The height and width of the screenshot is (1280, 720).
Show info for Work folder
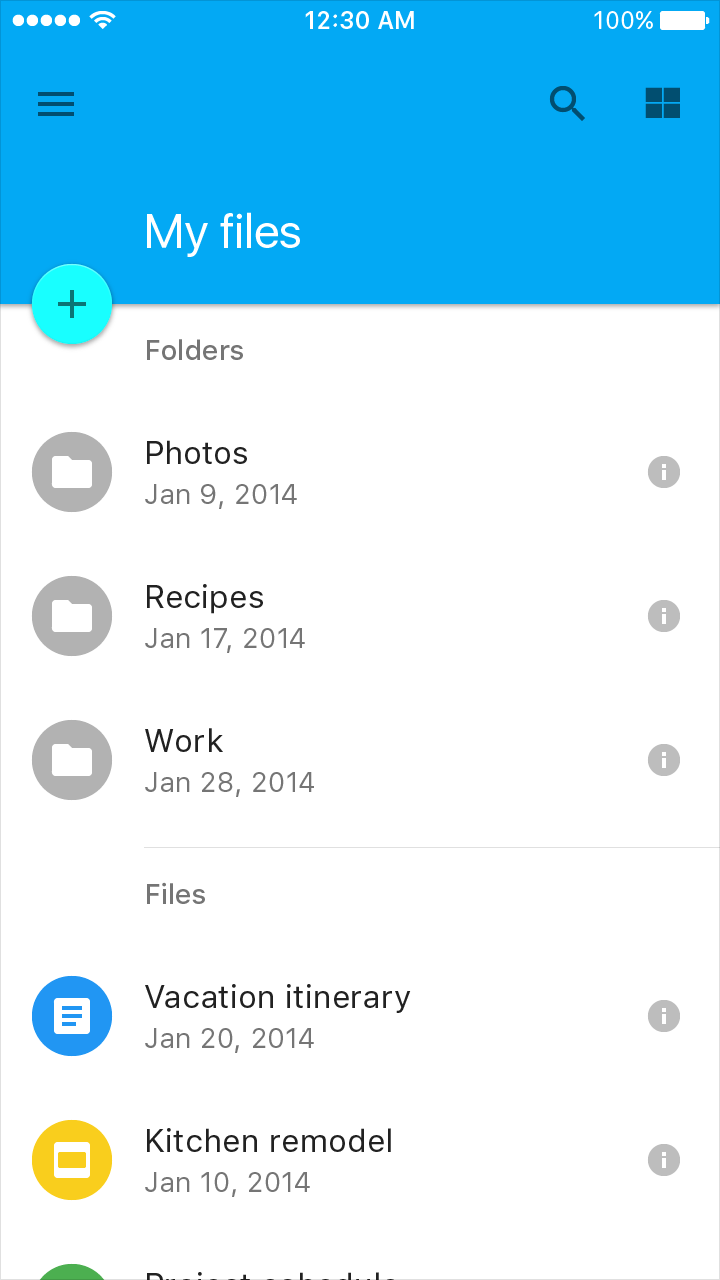click(x=664, y=760)
